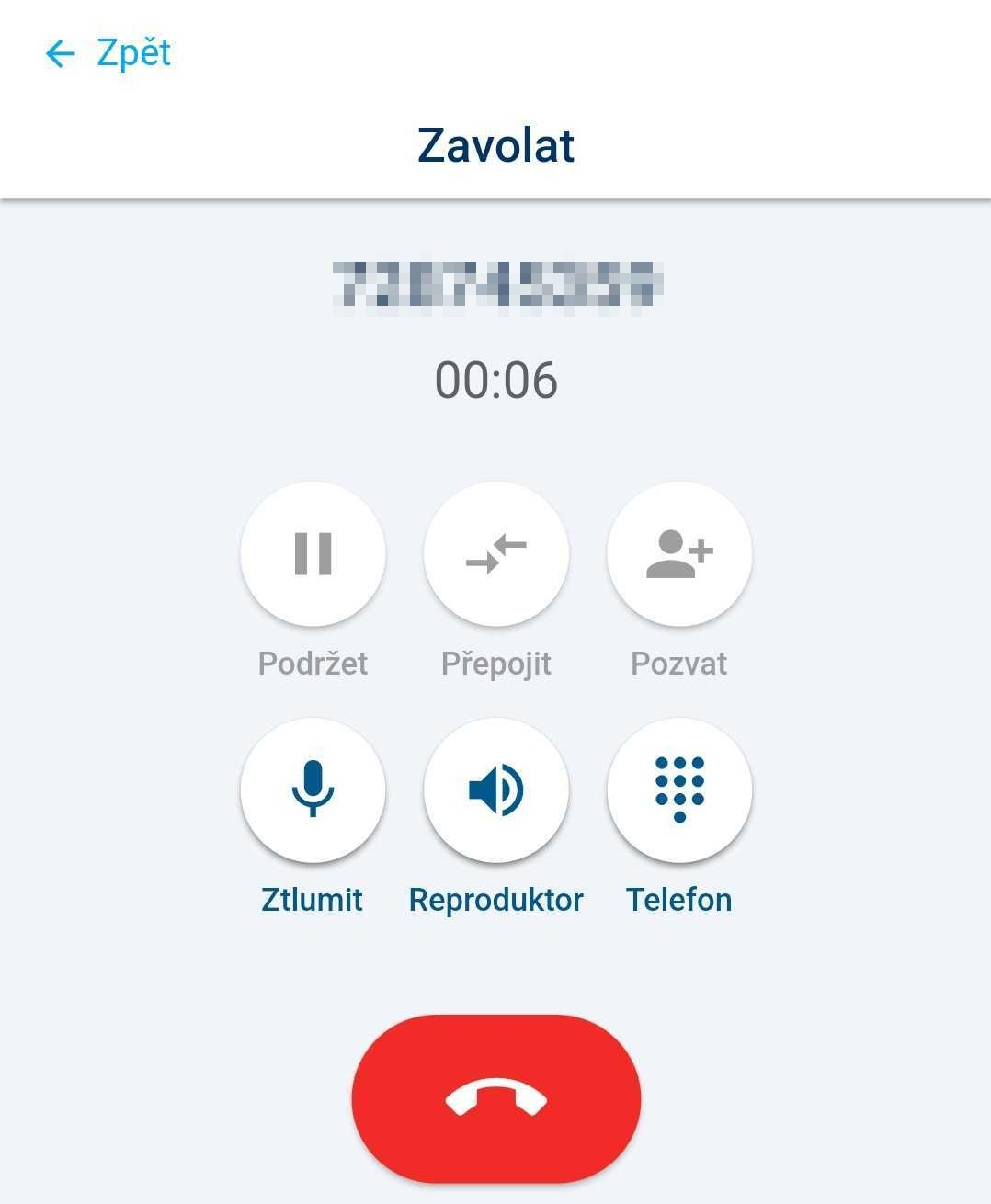Image resolution: width=991 pixels, height=1204 pixels.
Task: Invite another participant with Pozvat
Action: point(679,554)
